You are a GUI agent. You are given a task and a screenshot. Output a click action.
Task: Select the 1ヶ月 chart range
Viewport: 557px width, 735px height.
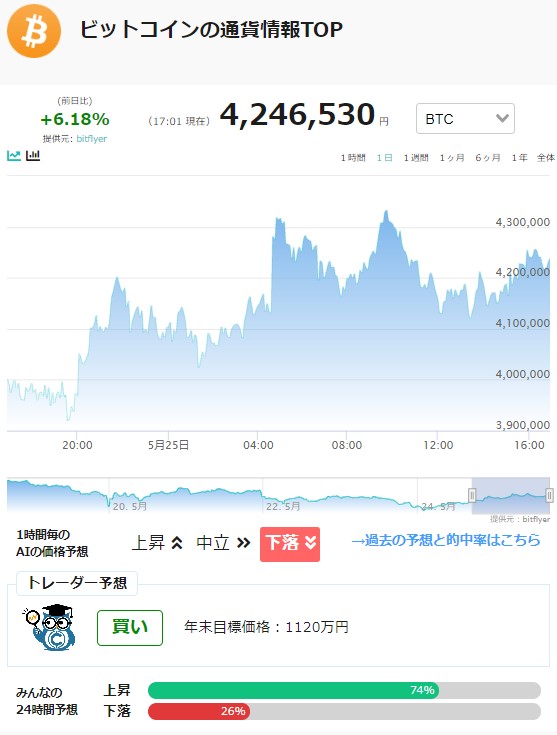pyautogui.click(x=452, y=158)
